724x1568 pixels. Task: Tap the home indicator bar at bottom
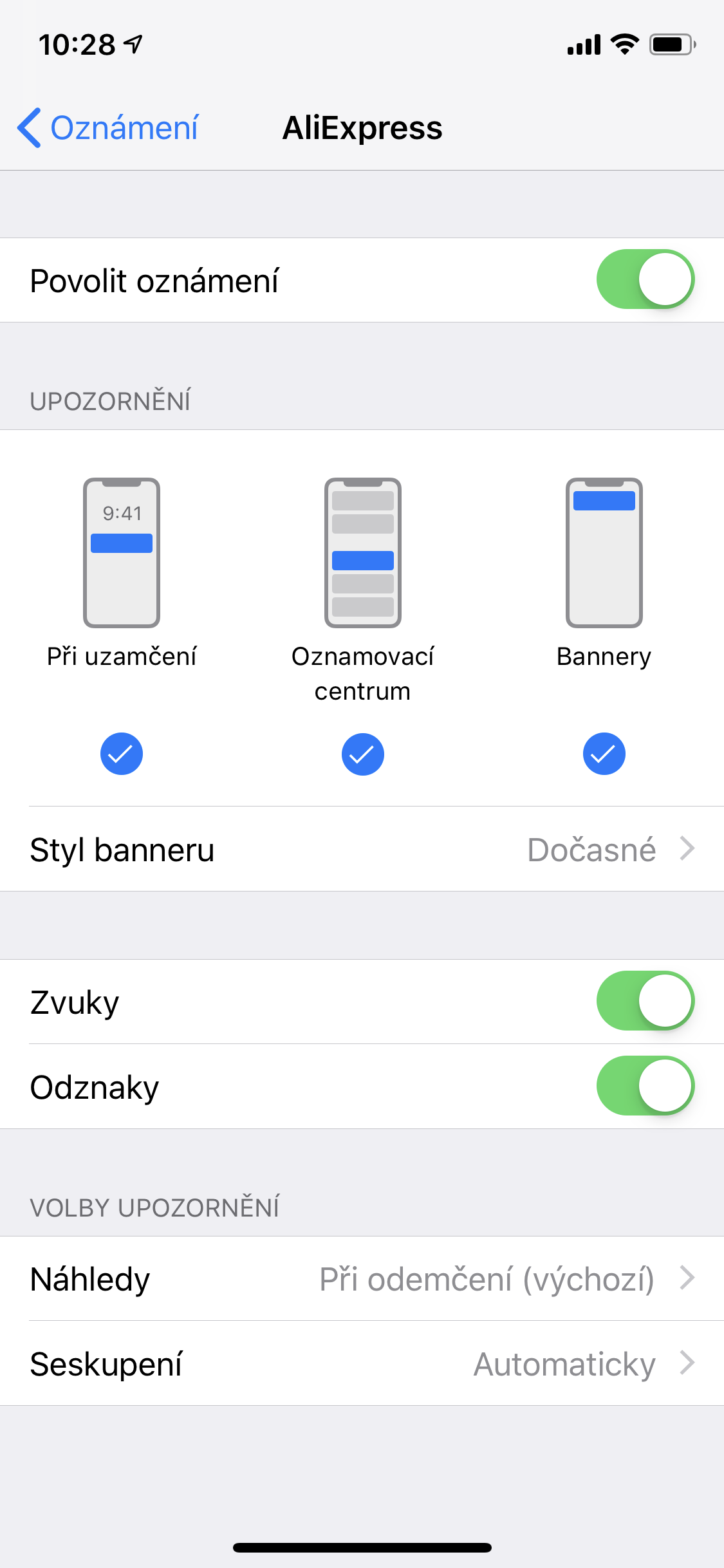coord(362,1547)
